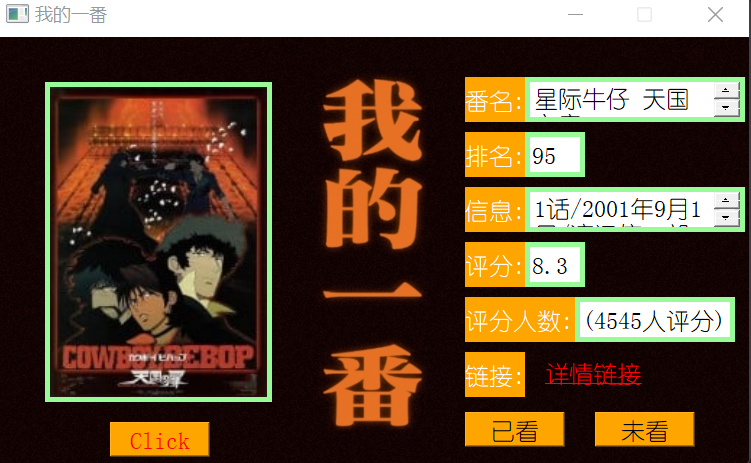
Task: Mark the anime as 未看
Action: [x=644, y=430]
